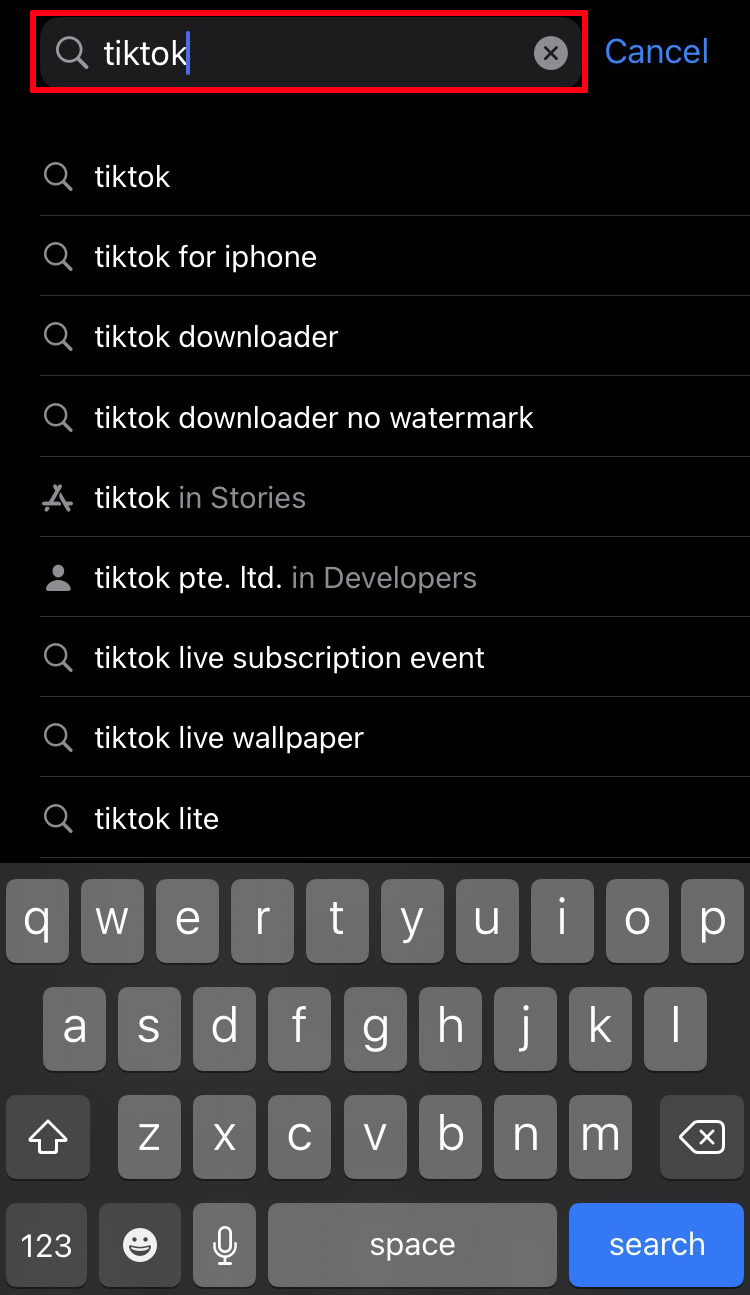This screenshot has height=1295, width=750.
Task: Cancel the search
Action: tap(656, 52)
